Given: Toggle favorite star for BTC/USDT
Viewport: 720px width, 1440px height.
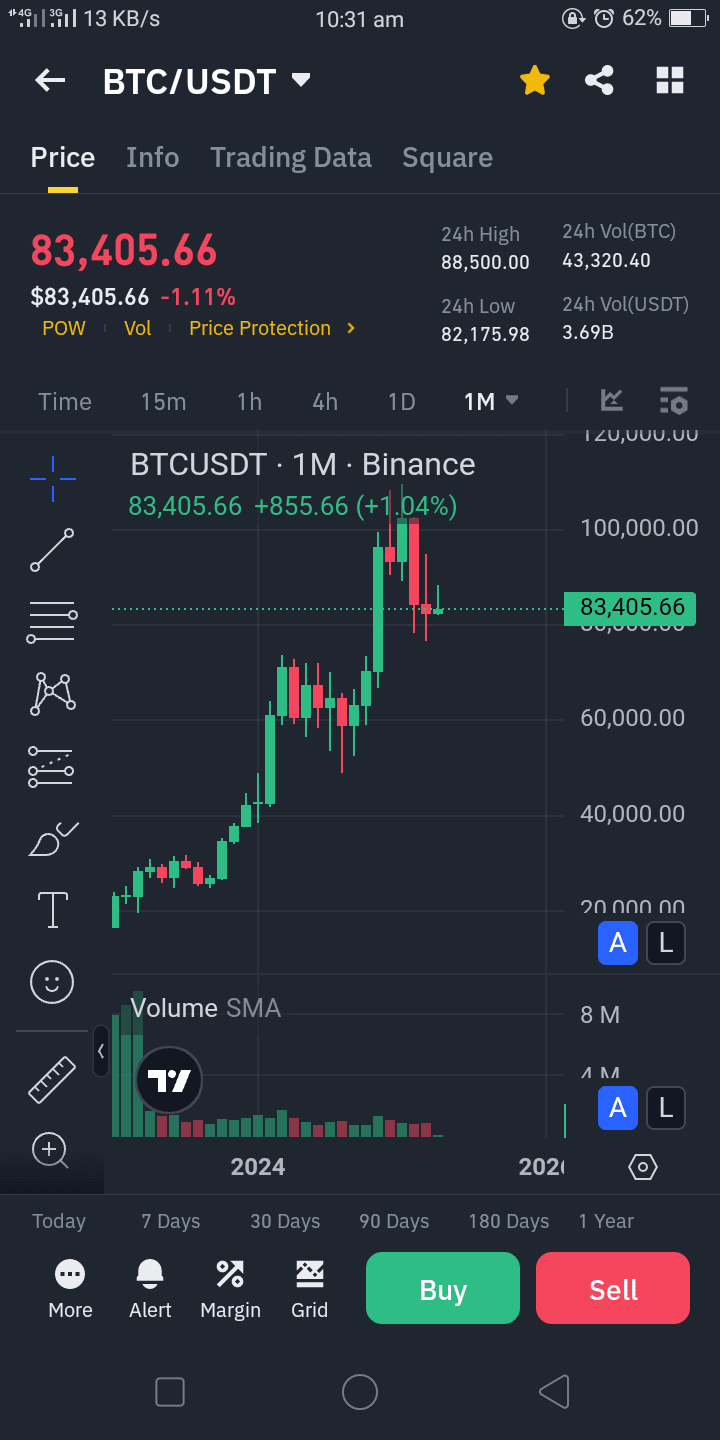Looking at the screenshot, I should point(535,80).
